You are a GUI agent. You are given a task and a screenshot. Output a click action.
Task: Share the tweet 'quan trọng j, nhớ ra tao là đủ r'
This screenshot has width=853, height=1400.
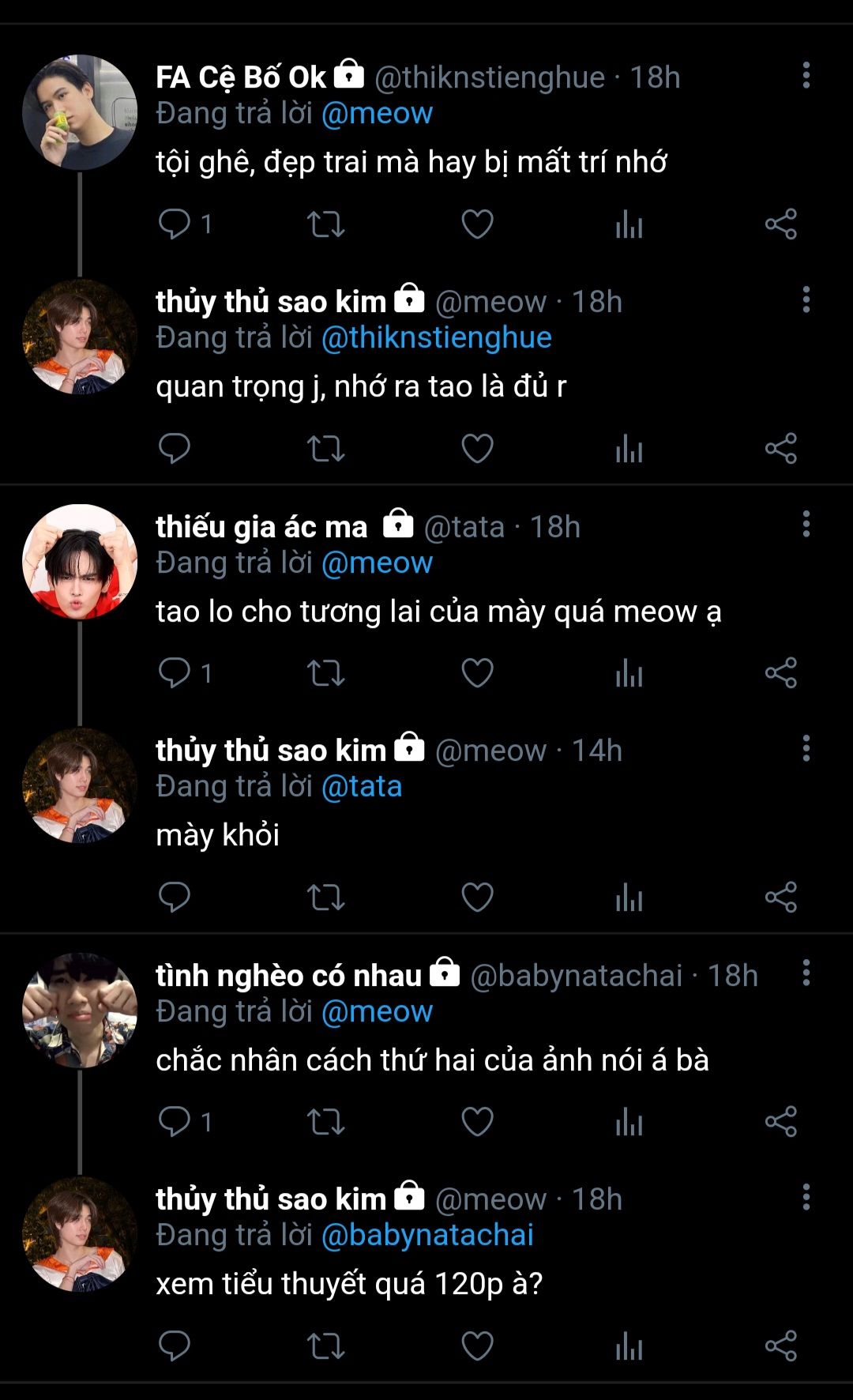point(780,449)
